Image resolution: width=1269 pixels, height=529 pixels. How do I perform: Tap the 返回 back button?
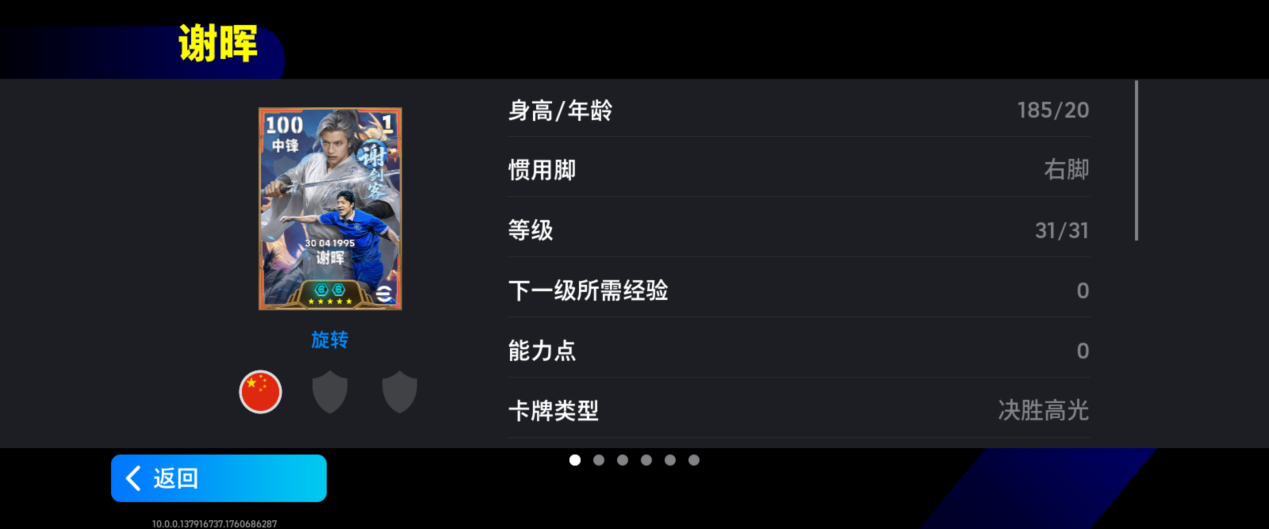(x=218, y=478)
